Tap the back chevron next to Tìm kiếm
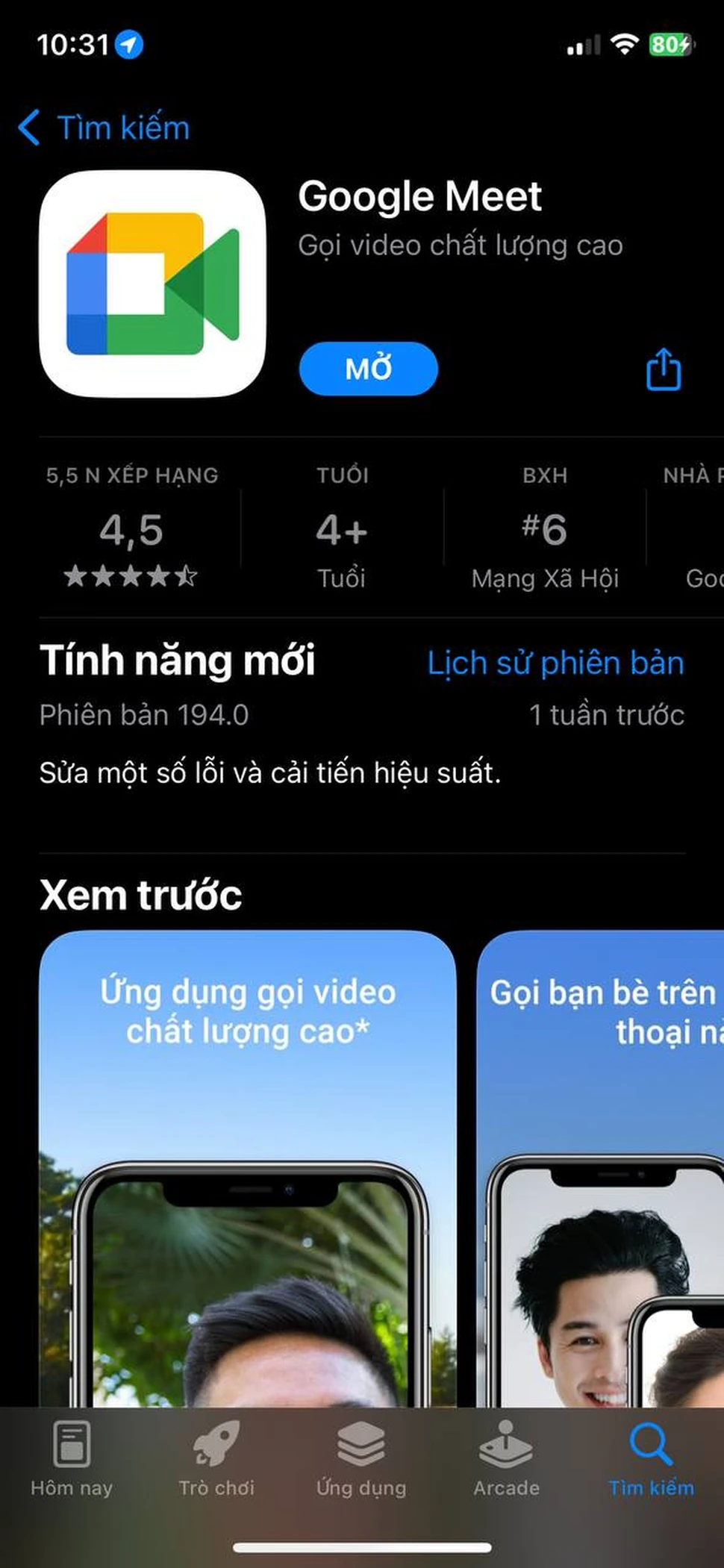This screenshot has height=1568, width=724. coord(28,127)
